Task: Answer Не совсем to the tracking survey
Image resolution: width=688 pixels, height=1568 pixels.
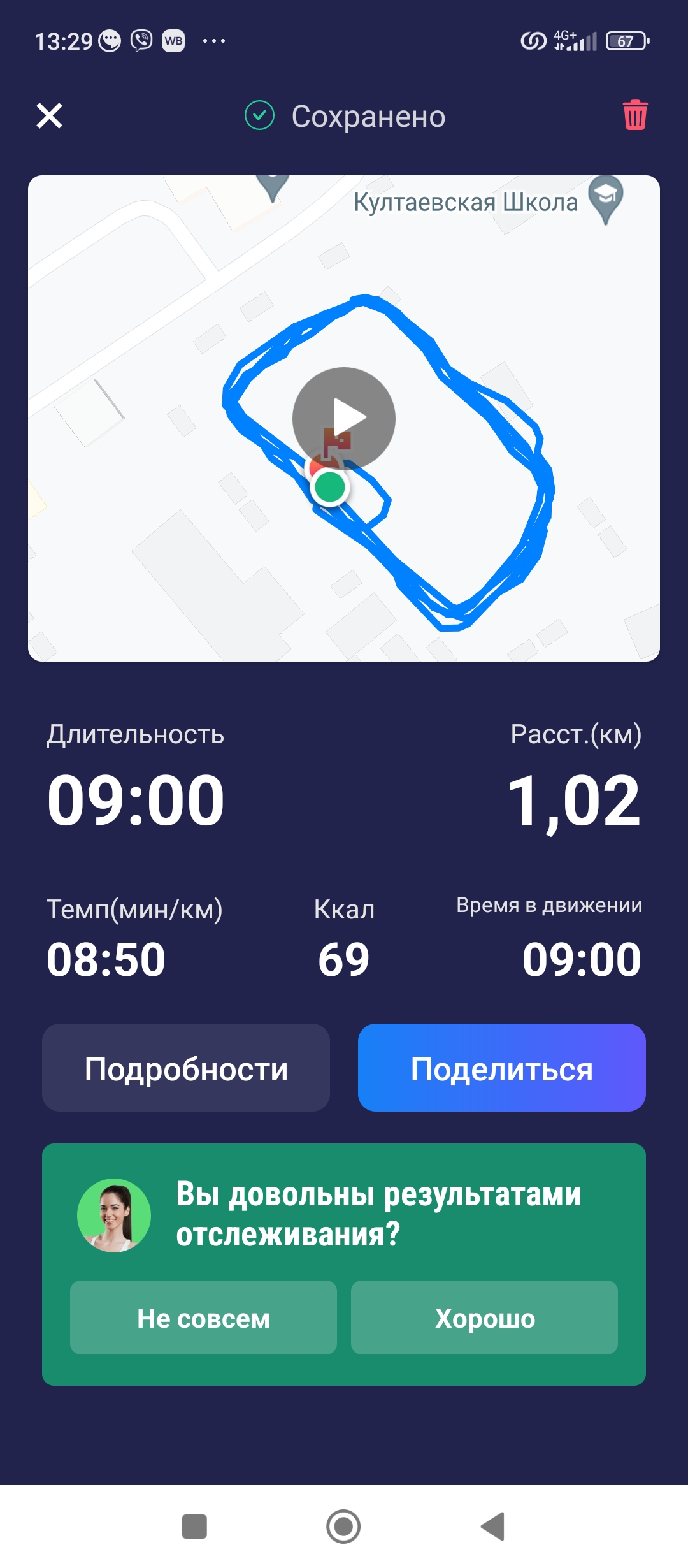Action: point(203,1318)
